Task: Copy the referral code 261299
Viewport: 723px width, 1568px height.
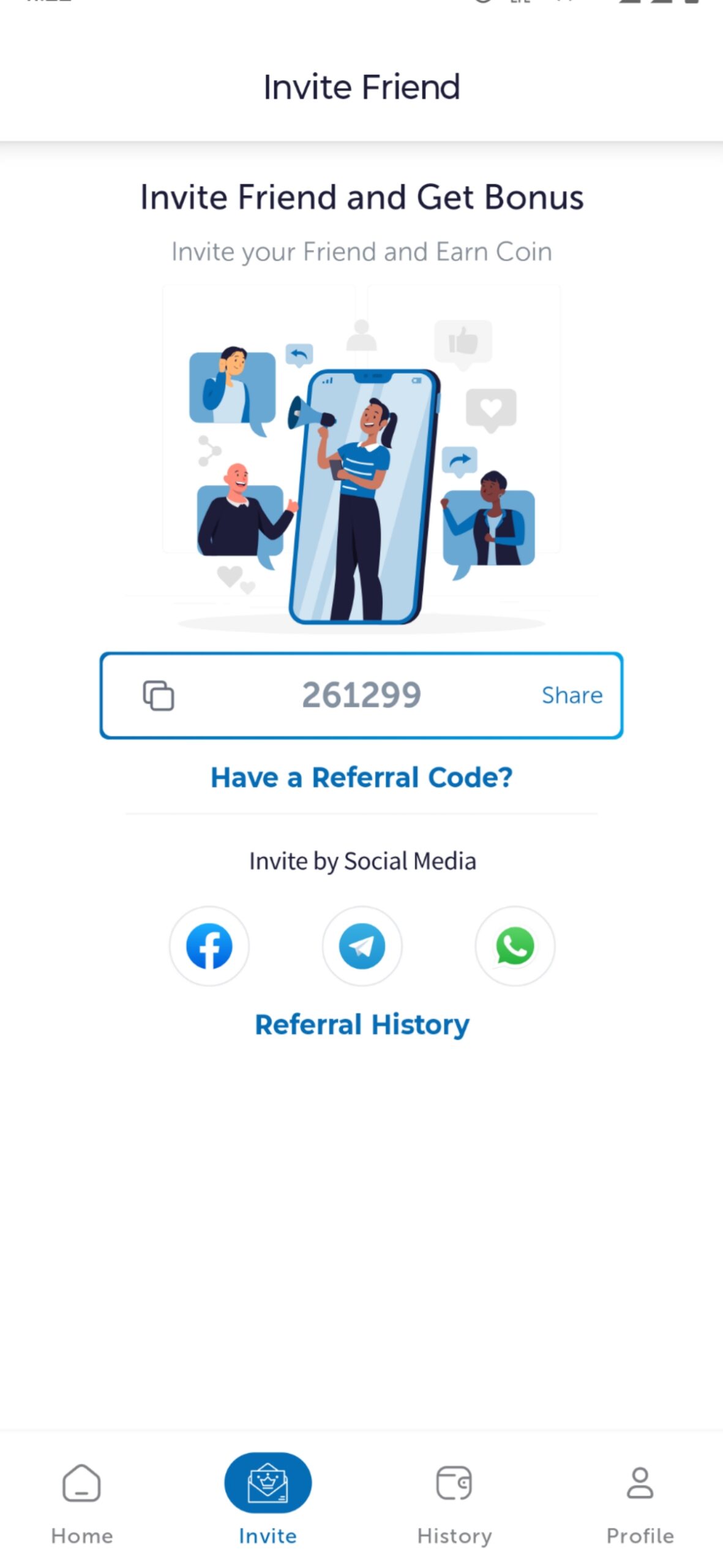Action: coord(158,696)
